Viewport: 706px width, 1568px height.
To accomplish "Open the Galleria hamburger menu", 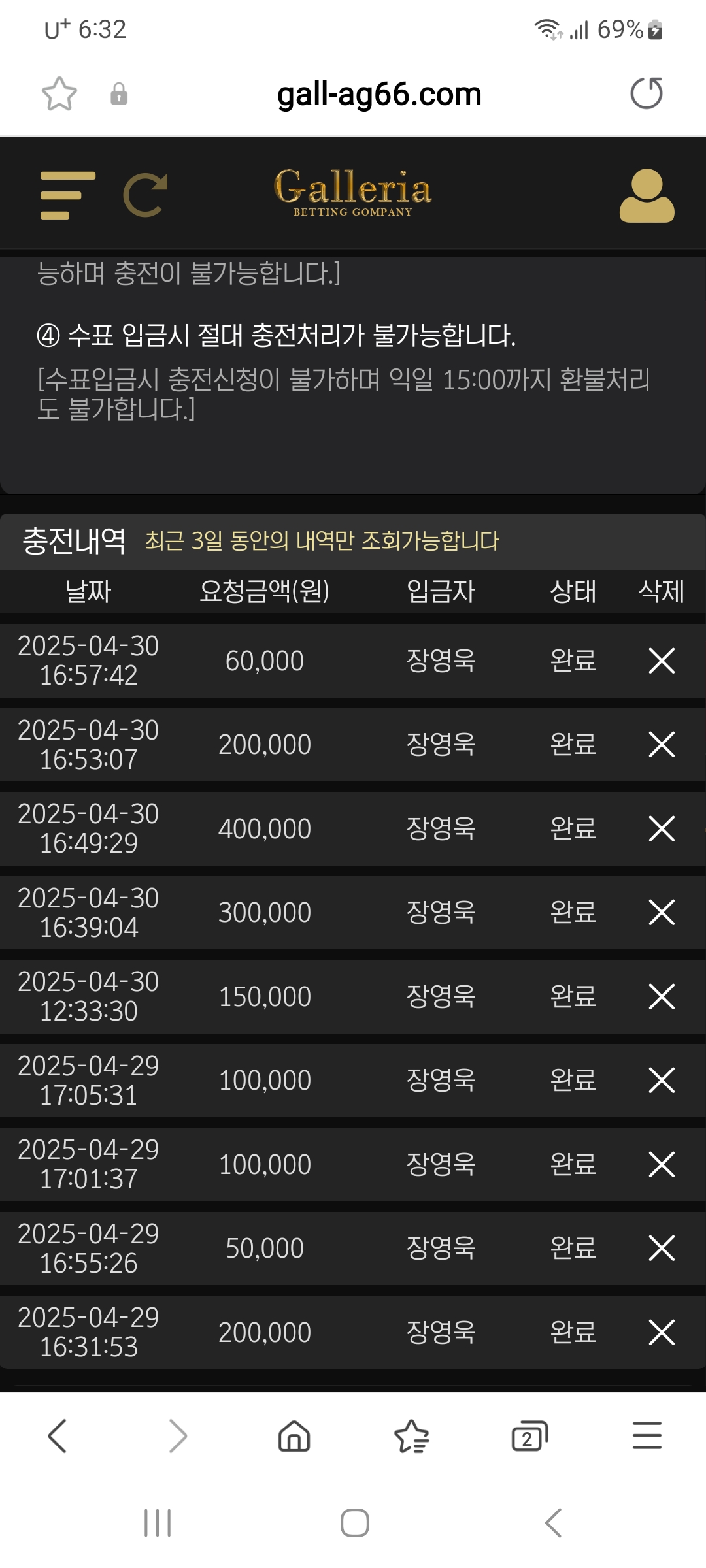I will pos(67,195).
